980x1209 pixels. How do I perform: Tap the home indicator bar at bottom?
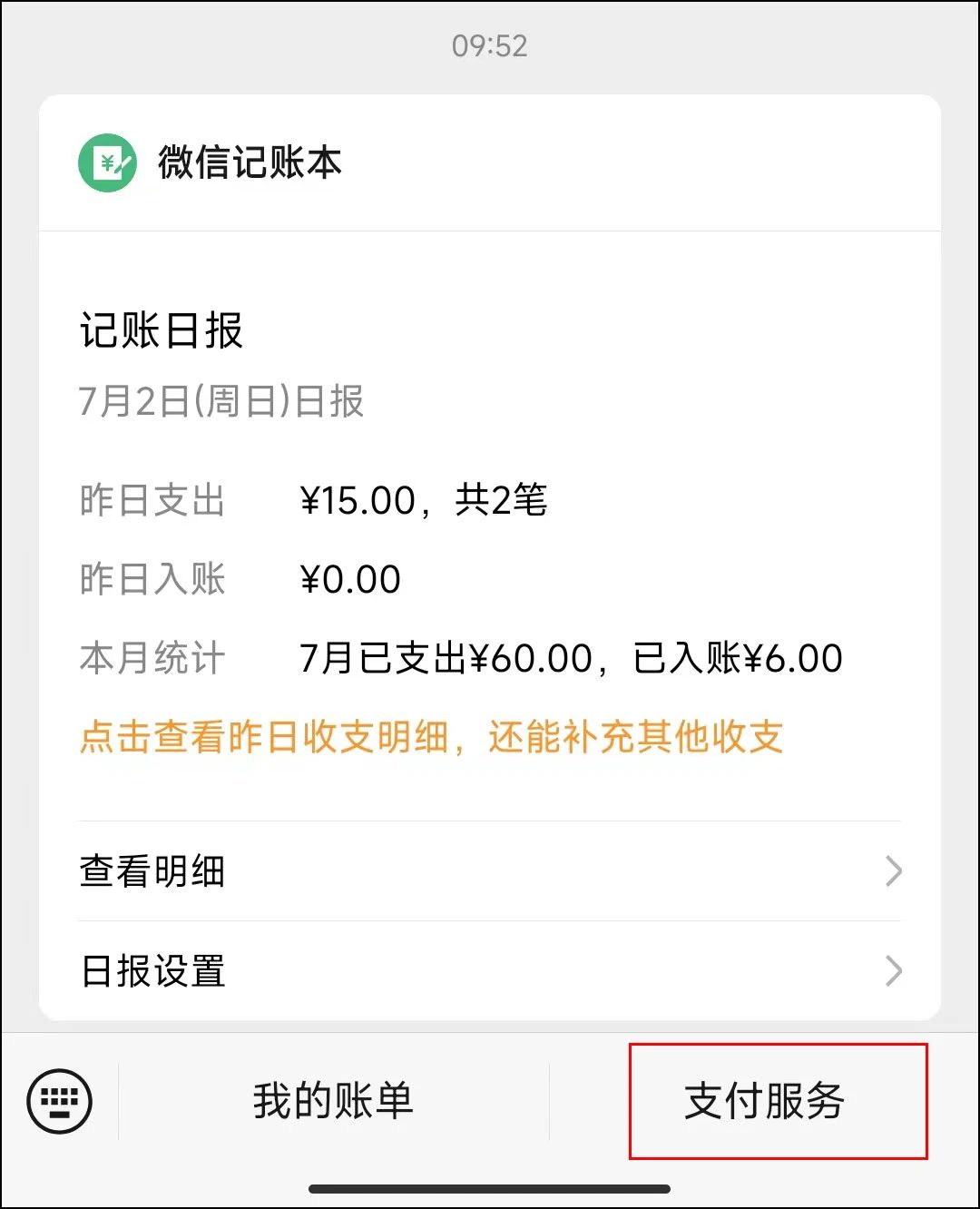pyautogui.click(x=490, y=1189)
